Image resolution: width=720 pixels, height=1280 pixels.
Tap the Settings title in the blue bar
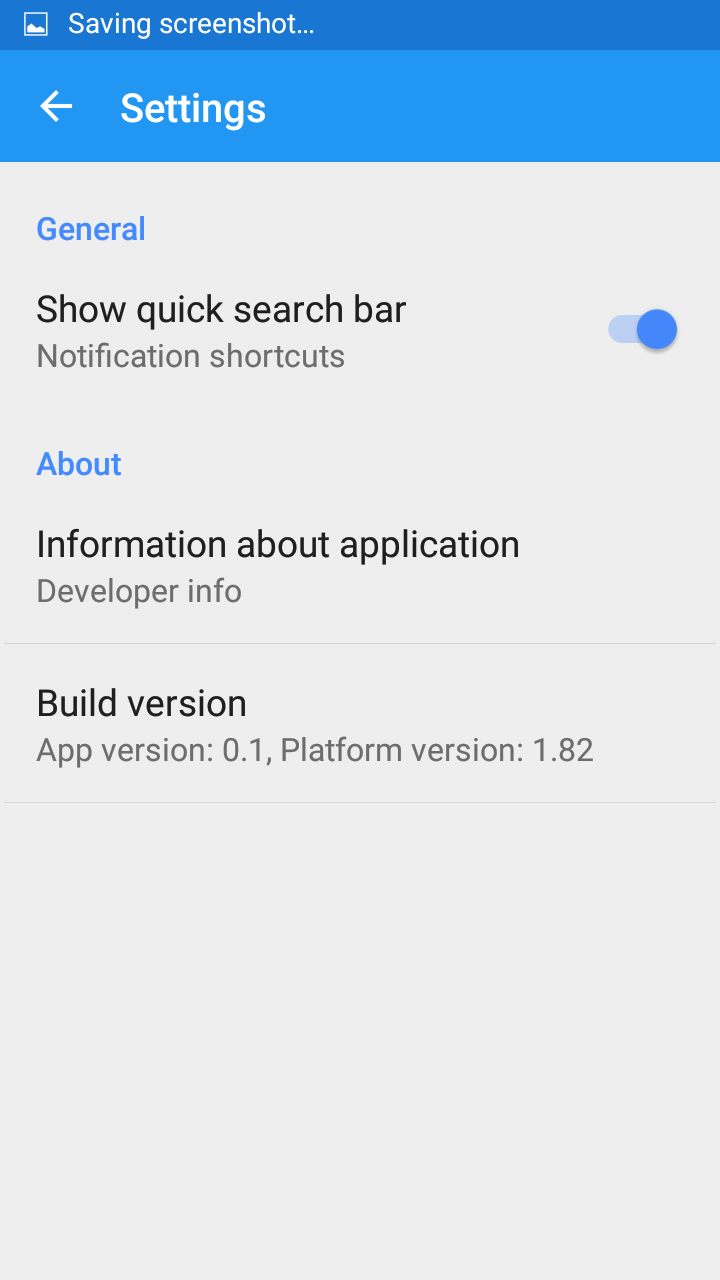tap(192, 107)
